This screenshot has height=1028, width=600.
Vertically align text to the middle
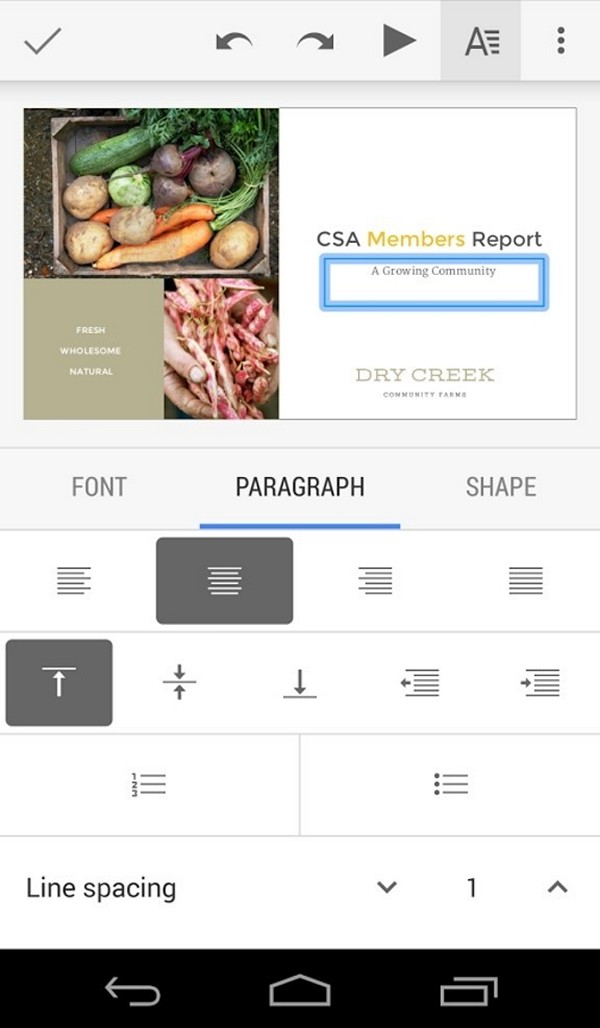(179, 682)
